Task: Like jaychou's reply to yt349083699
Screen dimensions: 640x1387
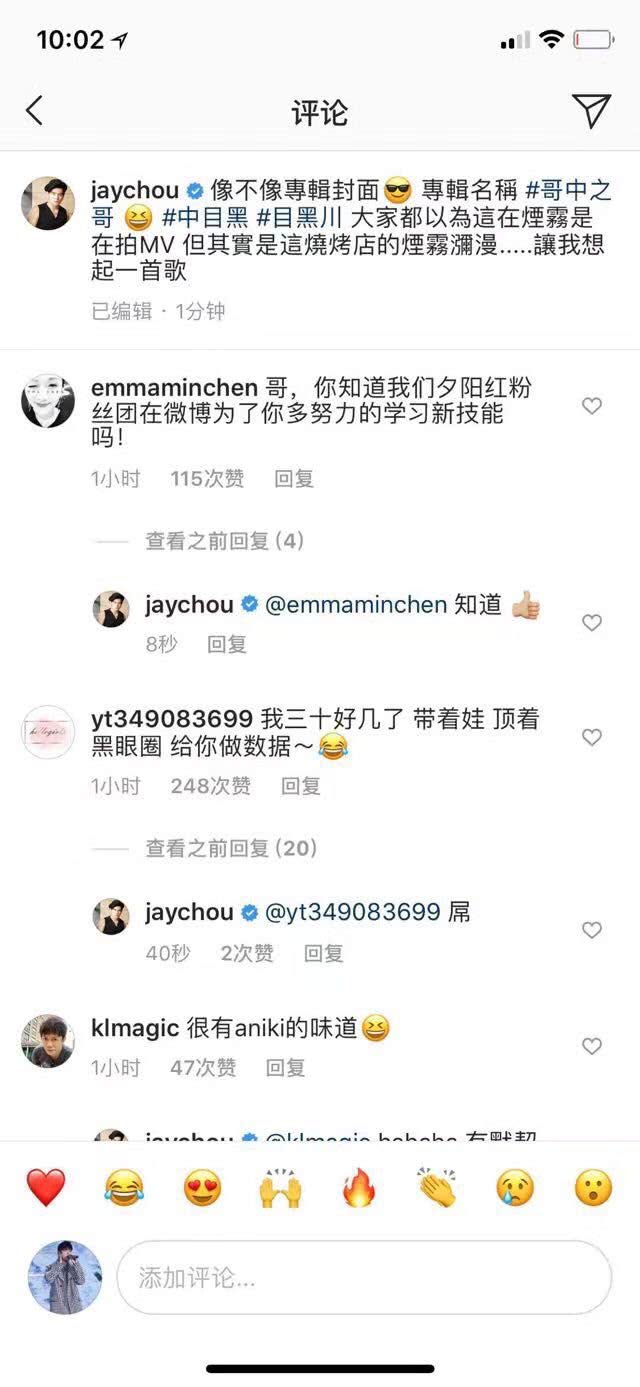Action: [x=592, y=930]
